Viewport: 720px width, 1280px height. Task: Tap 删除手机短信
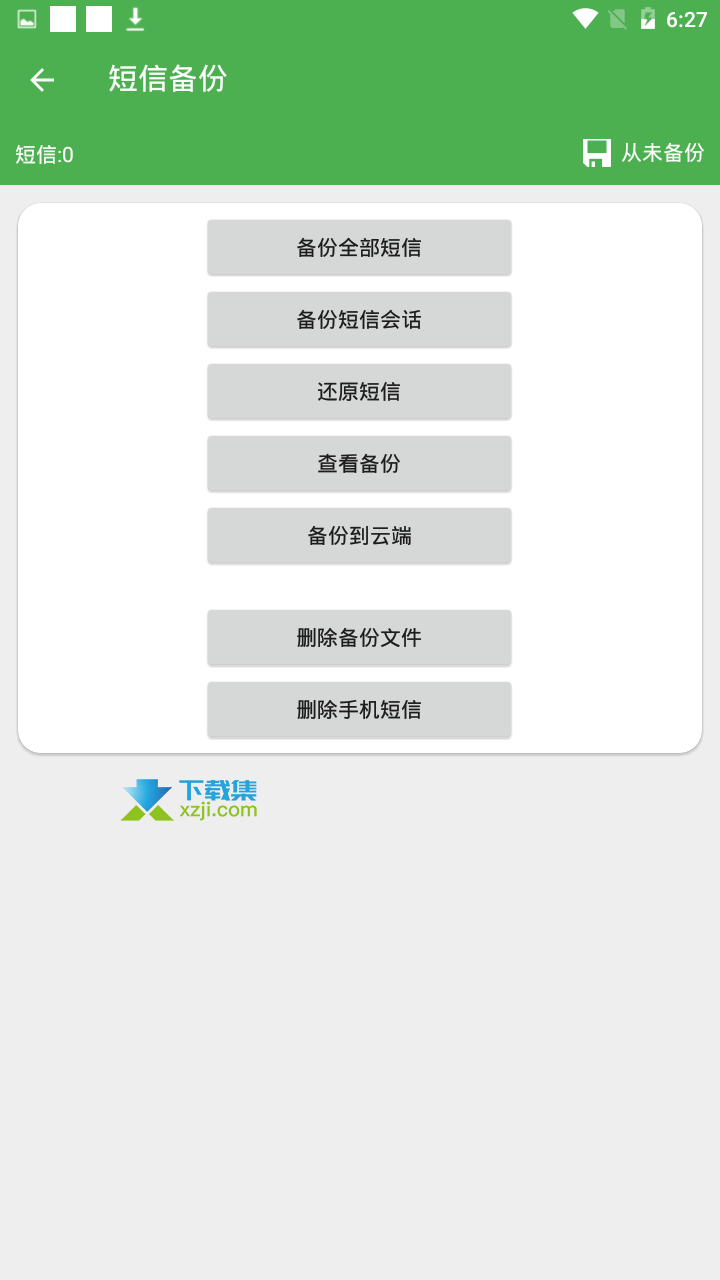[x=359, y=709]
